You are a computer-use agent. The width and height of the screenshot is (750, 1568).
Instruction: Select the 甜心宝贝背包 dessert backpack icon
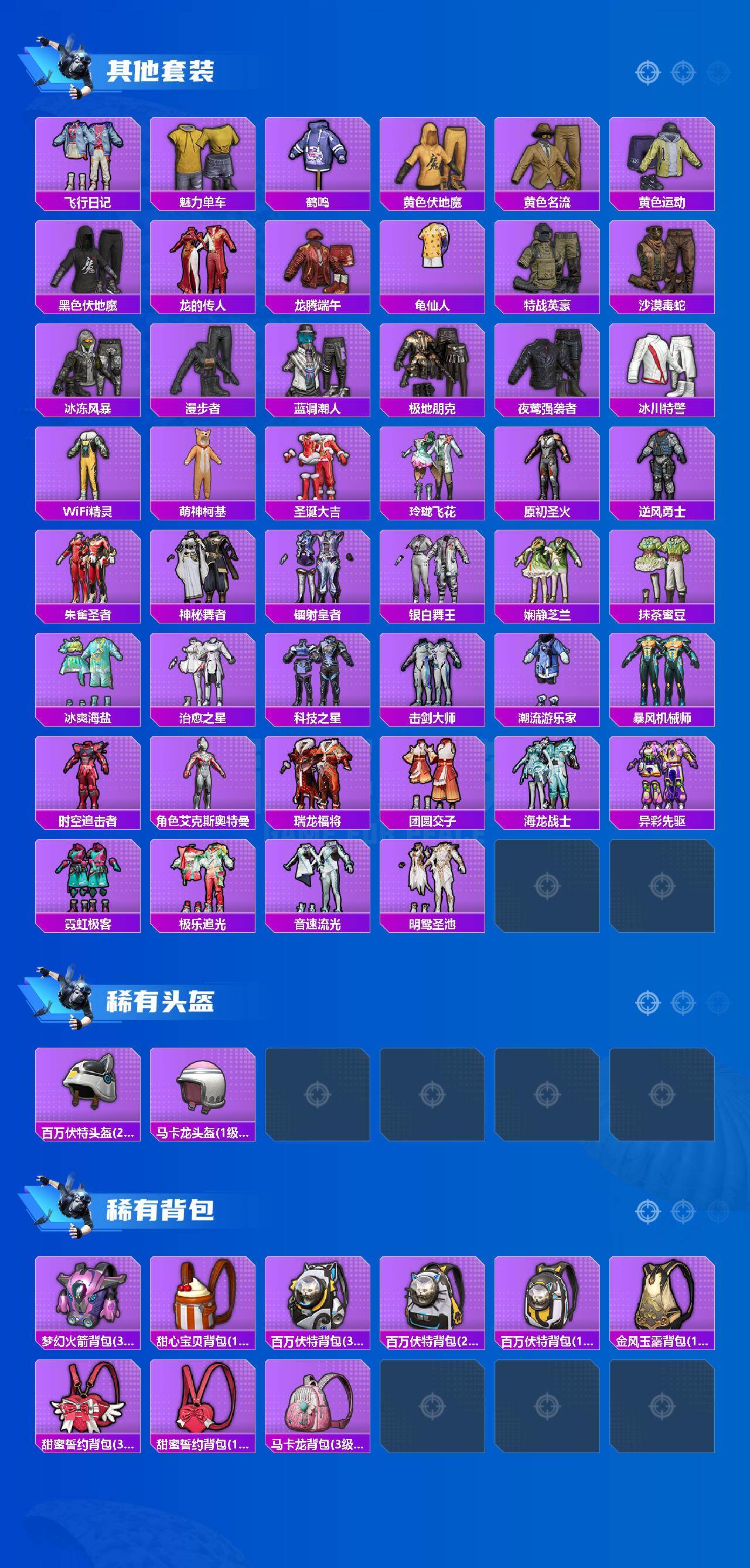click(204, 1297)
